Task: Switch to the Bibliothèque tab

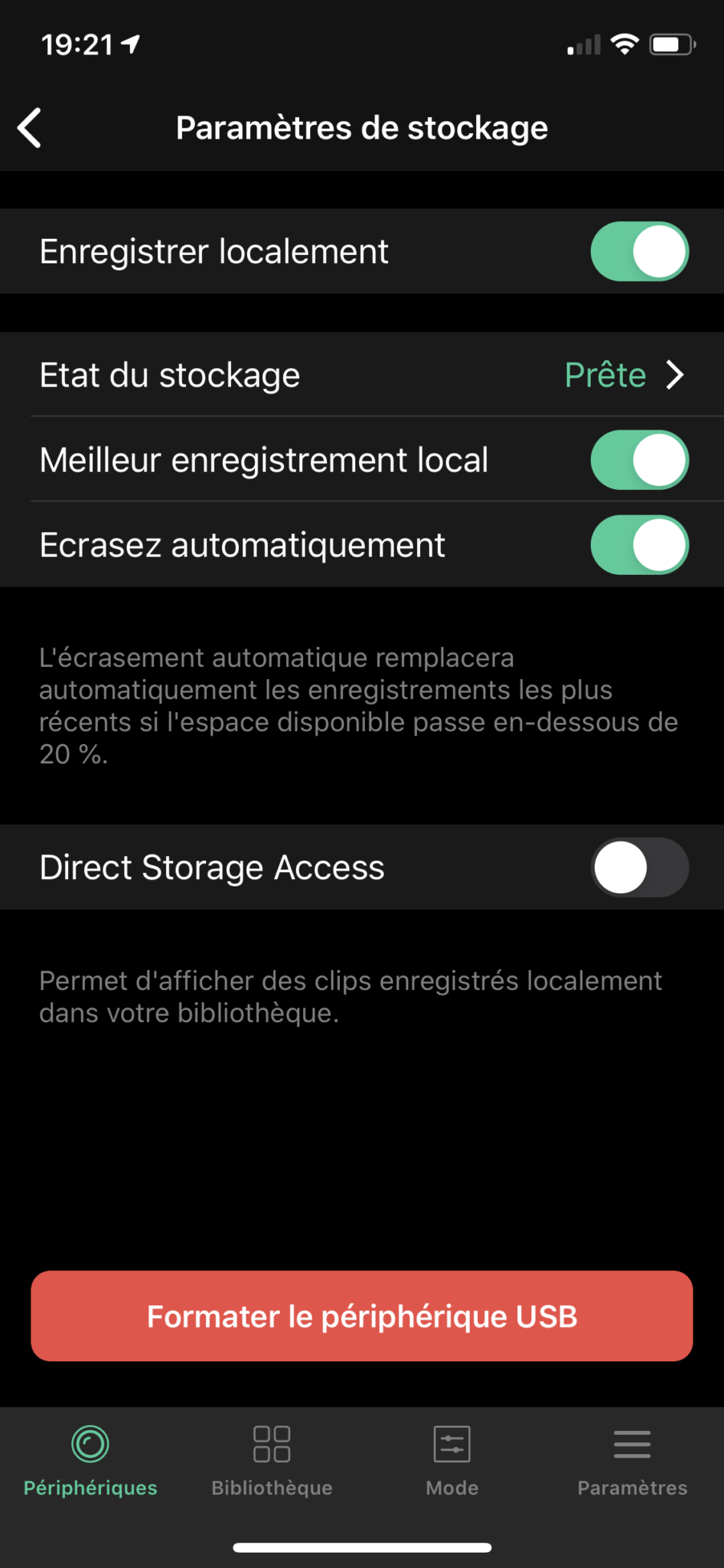Action: pyautogui.click(x=272, y=1461)
